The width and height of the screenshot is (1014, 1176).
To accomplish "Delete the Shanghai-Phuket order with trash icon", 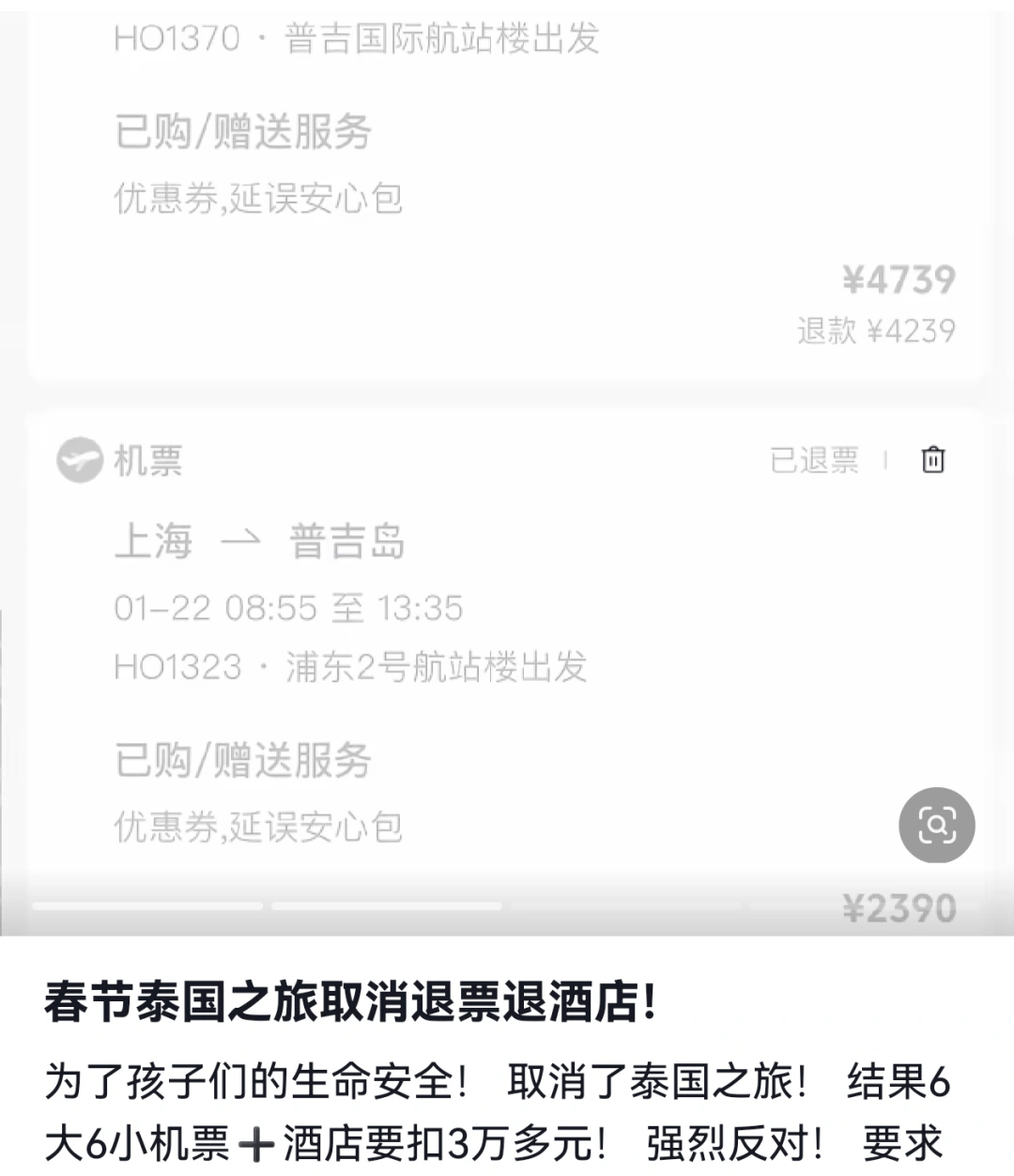I will (933, 460).
